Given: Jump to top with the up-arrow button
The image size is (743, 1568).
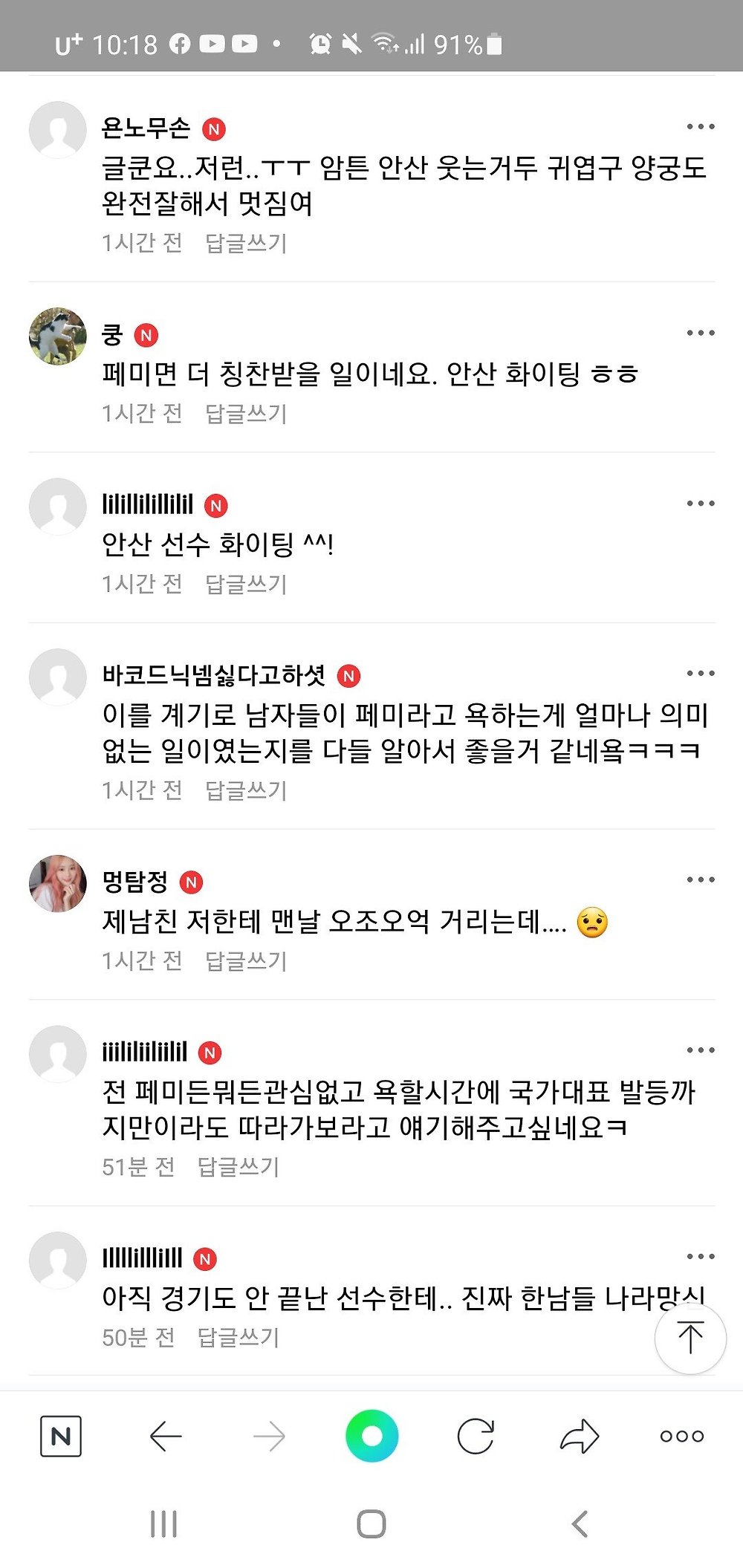Looking at the screenshot, I should (x=690, y=1337).
